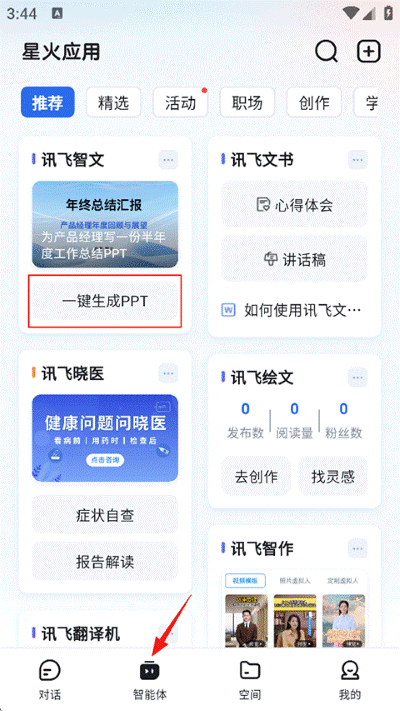Tap 去创作 in 讯飞绘文
400x711 pixels.
pos(256,477)
